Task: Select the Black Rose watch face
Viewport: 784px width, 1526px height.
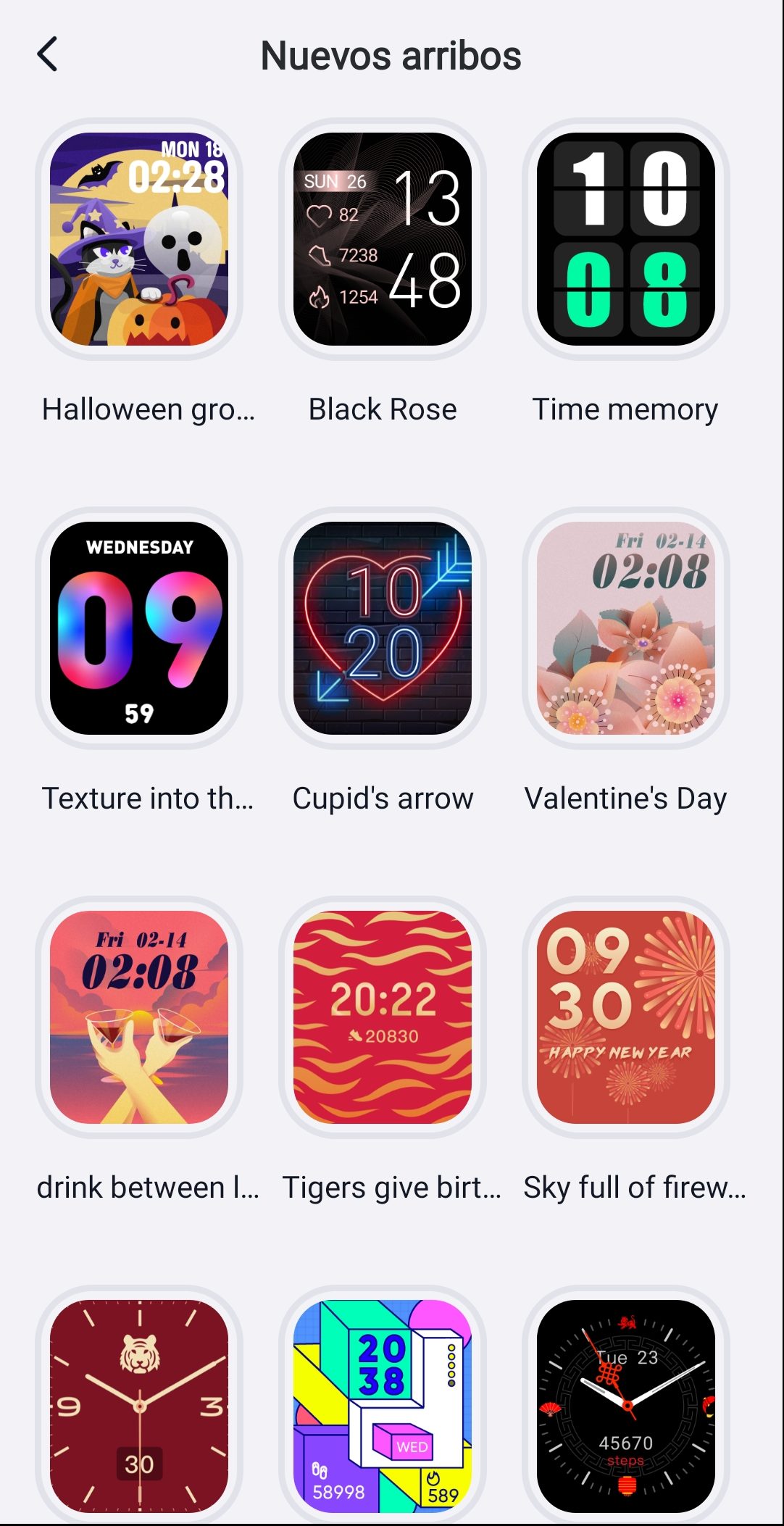Action: click(x=383, y=239)
